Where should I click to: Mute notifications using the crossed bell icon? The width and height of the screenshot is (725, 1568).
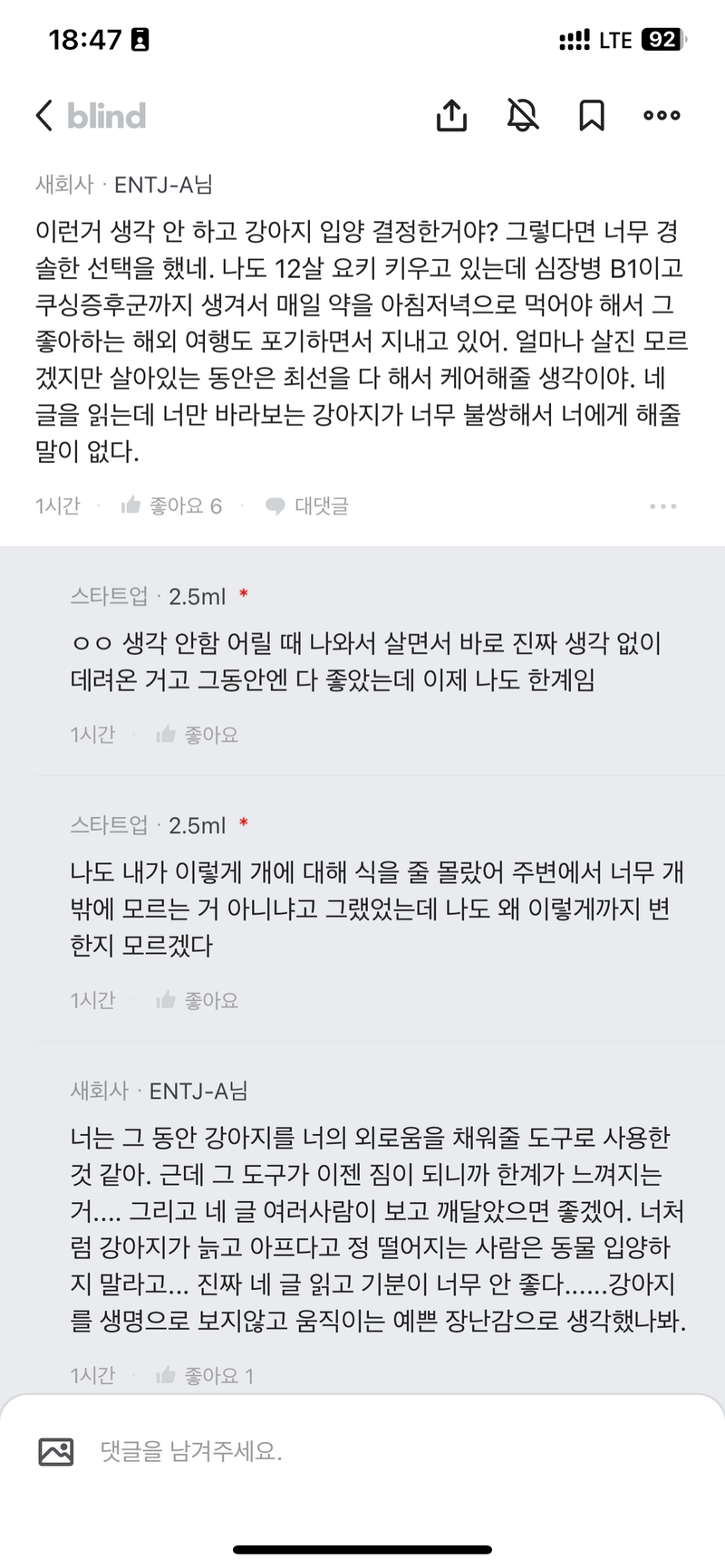coord(522,115)
